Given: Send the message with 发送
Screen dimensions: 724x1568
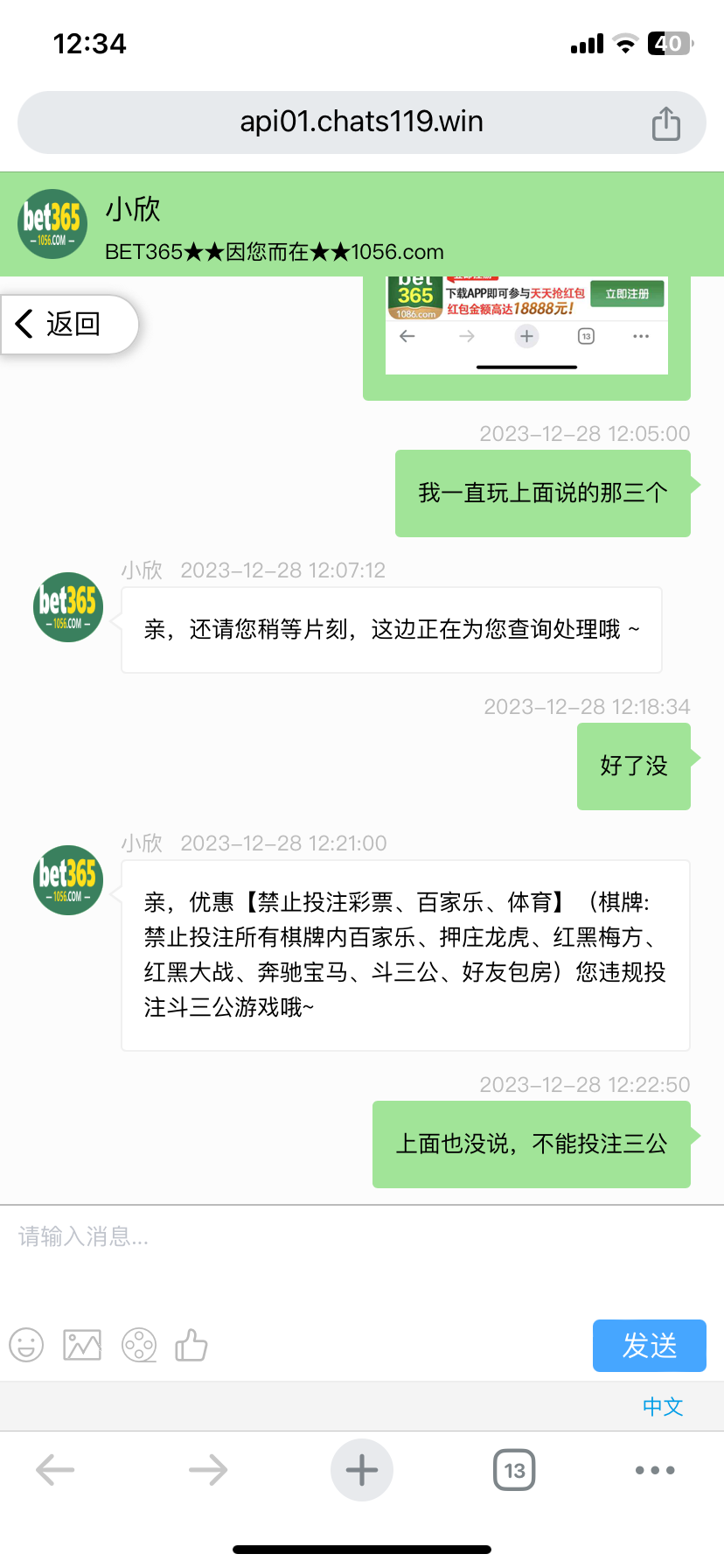Looking at the screenshot, I should coord(650,1346).
